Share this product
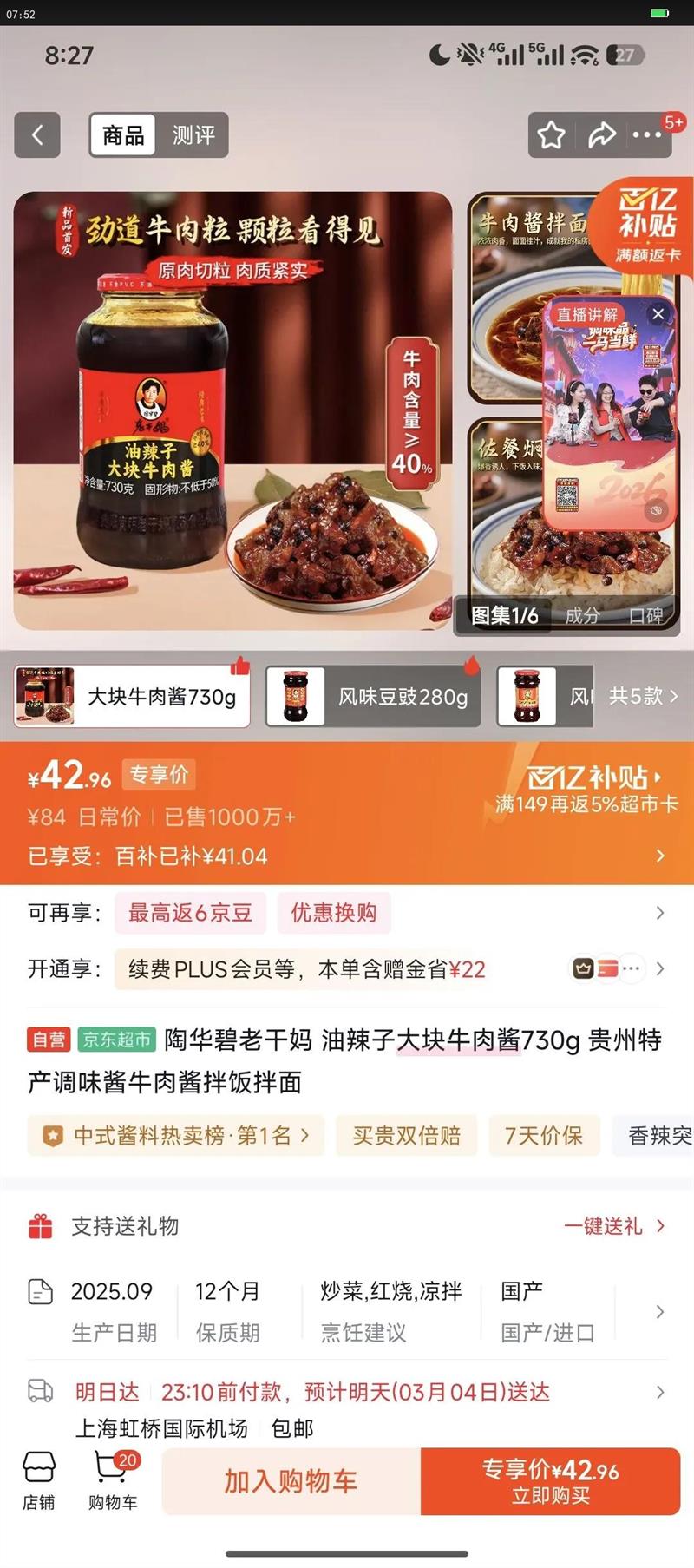This screenshot has height=1568, width=694. point(601,135)
